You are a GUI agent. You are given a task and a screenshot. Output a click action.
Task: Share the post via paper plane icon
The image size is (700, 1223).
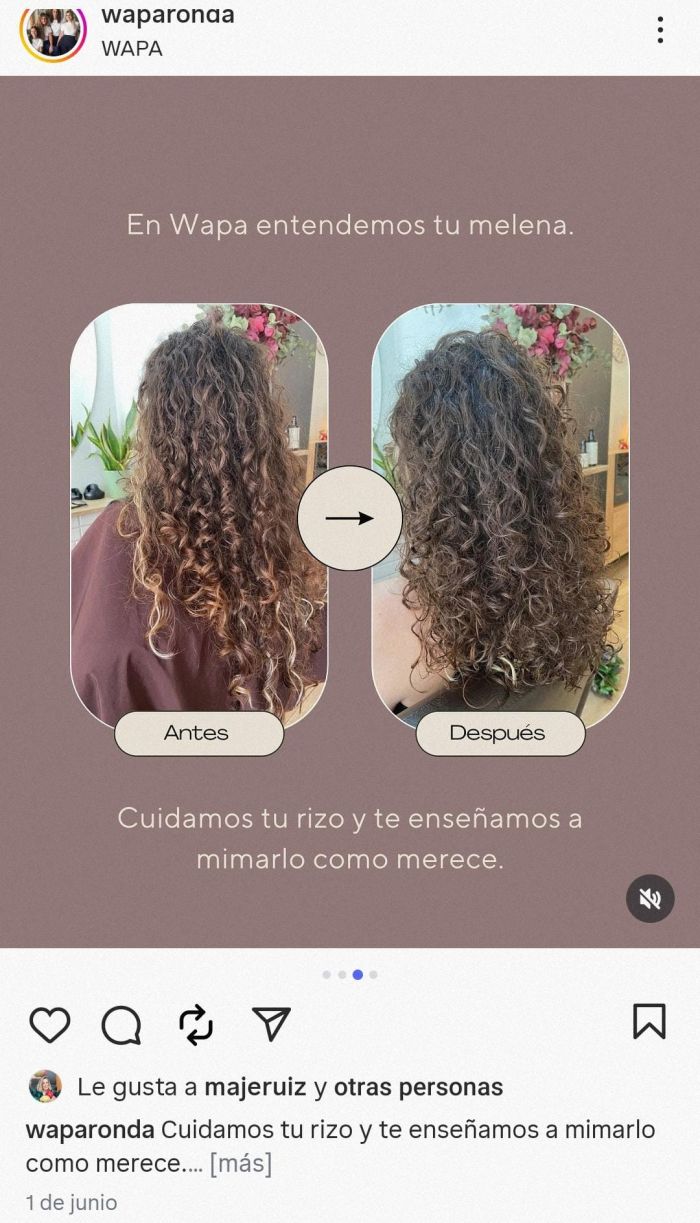271,1024
